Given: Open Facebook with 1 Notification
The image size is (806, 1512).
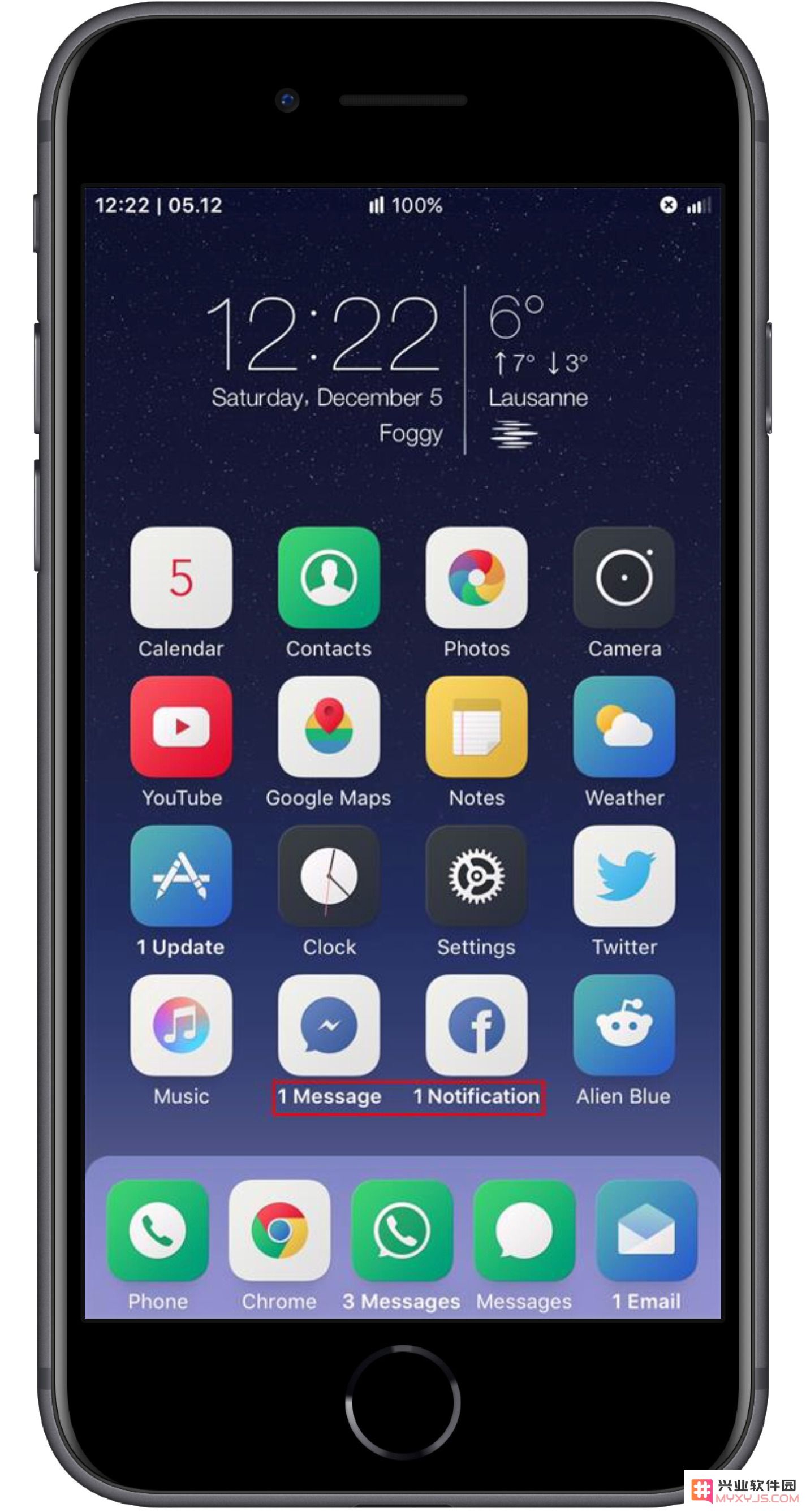Looking at the screenshot, I should click(476, 1025).
